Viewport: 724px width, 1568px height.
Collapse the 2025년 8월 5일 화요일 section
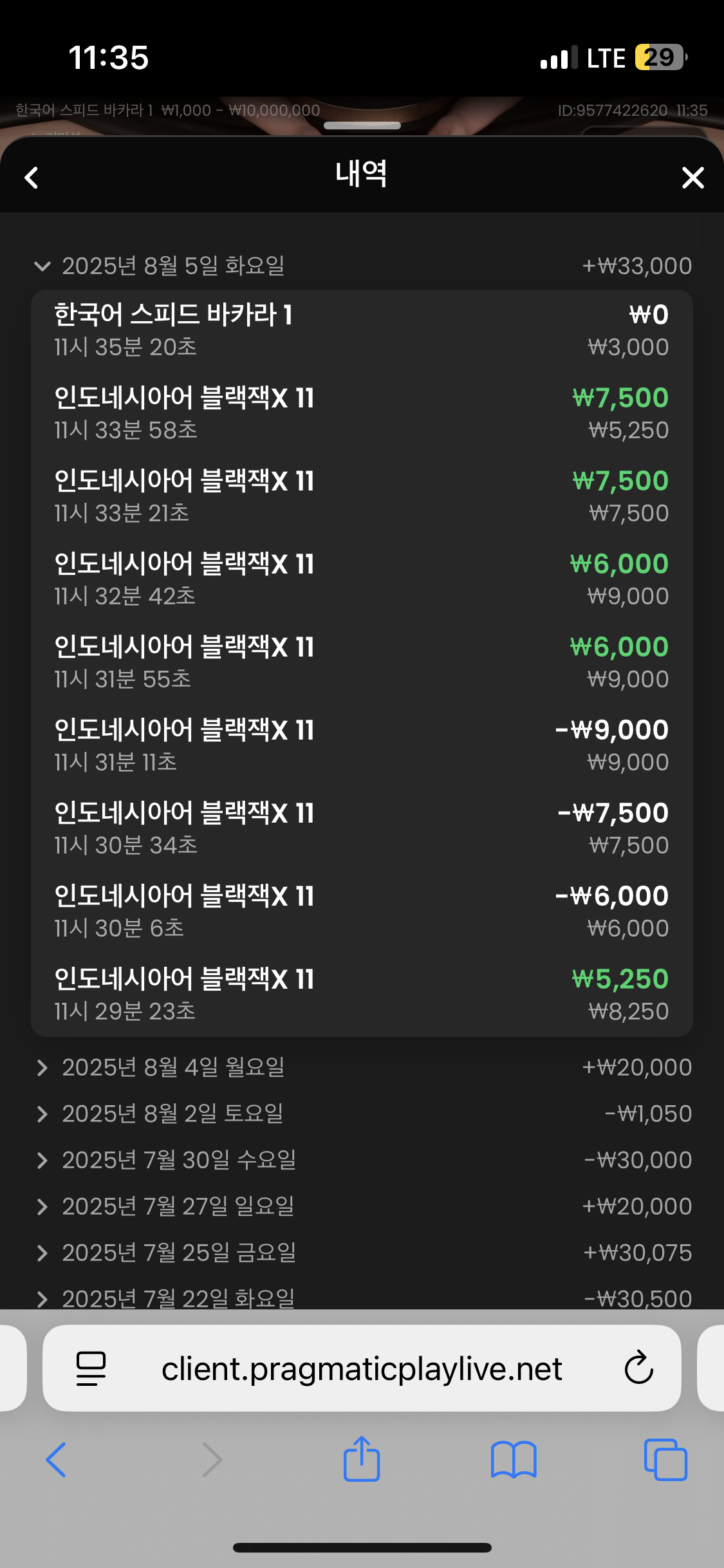click(x=362, y=266)
